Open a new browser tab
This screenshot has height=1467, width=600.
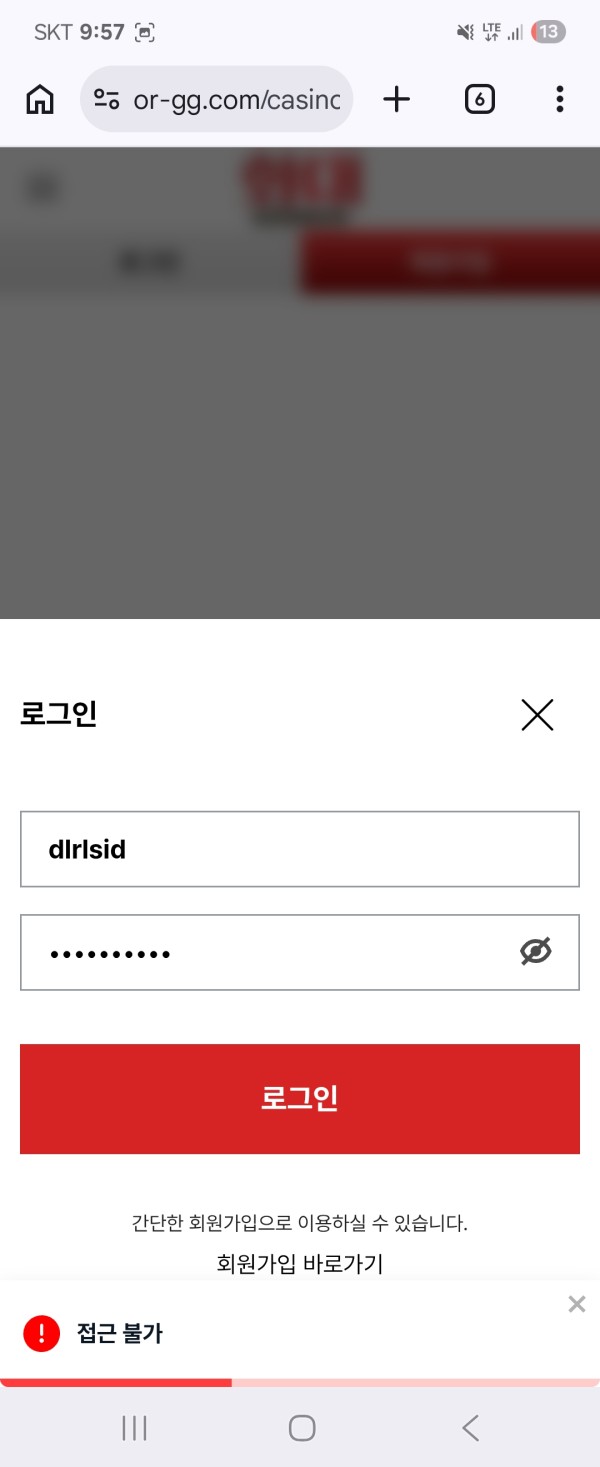click(397, 99)
